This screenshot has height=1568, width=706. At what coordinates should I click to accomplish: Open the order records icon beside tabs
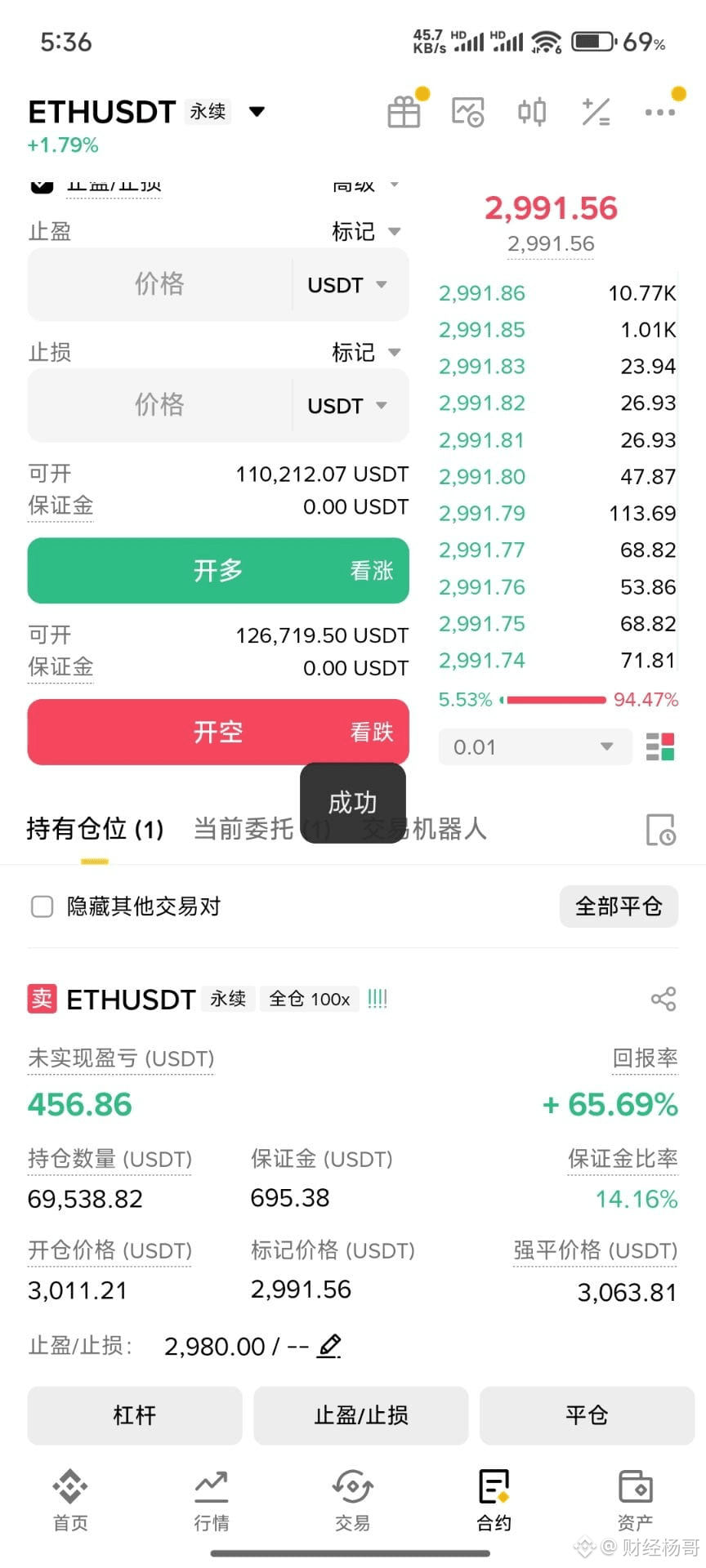[x=662, y=829]
